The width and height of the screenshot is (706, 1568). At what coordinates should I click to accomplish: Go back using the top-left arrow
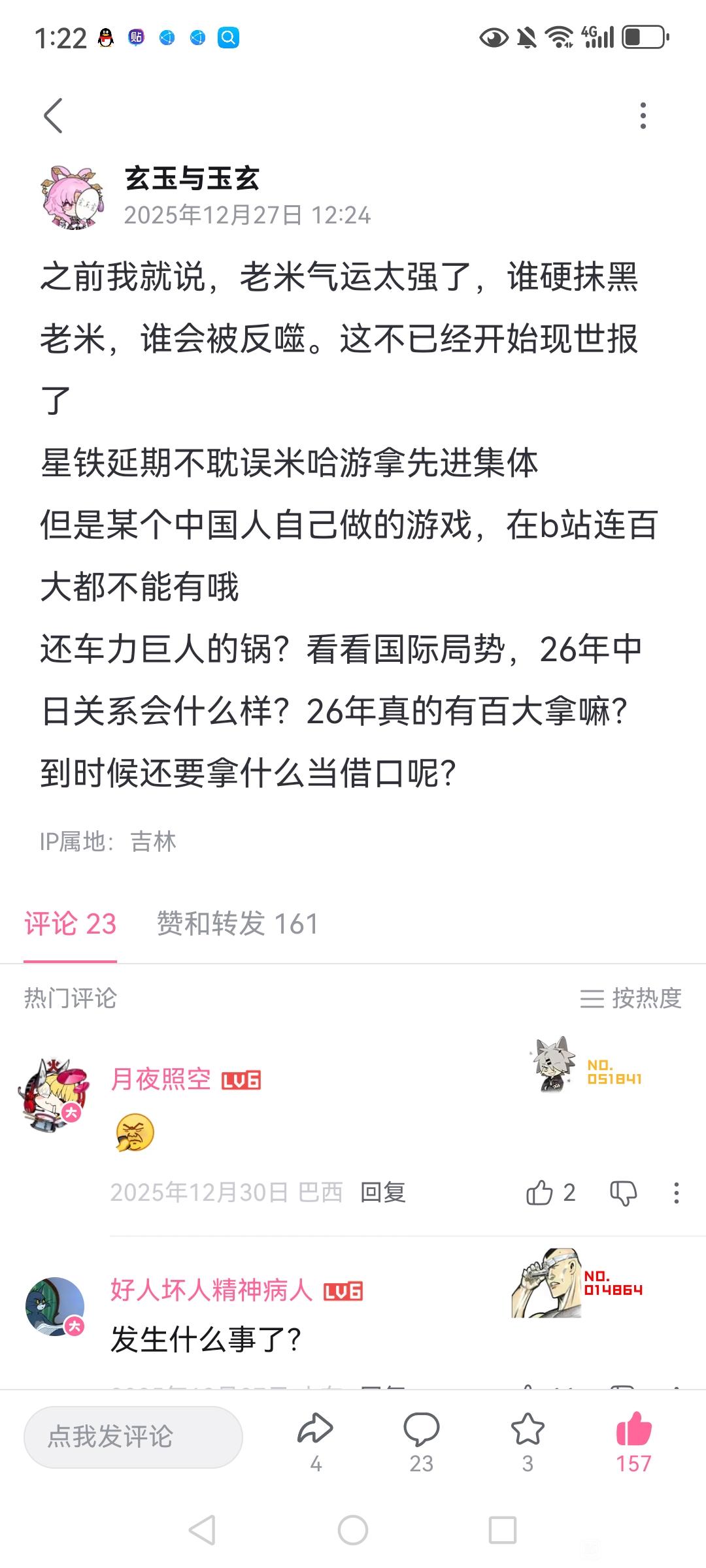pyautogui.click(x=54, y=116)
